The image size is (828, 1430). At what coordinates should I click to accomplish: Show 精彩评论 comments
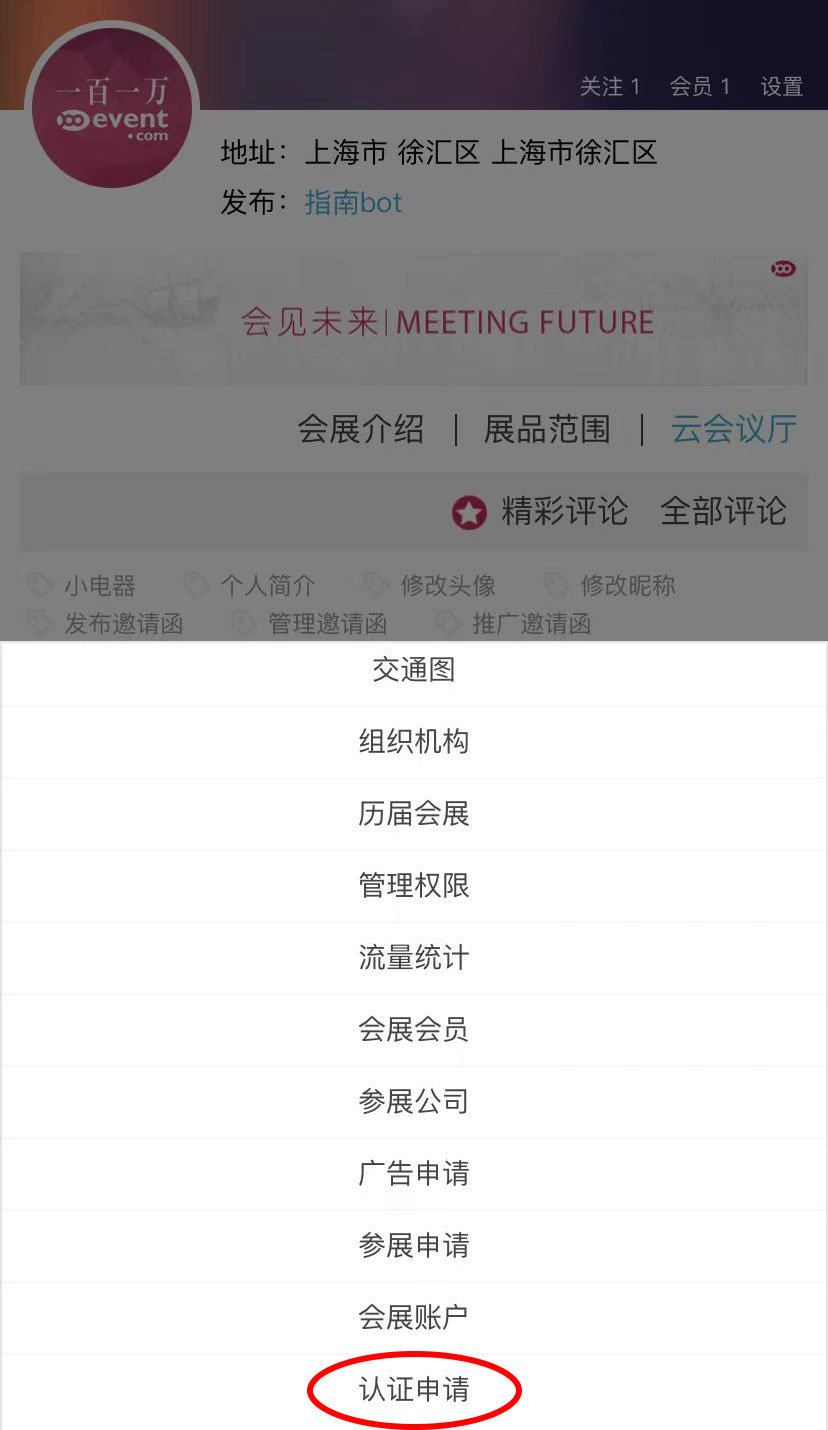tap(563, 511)
